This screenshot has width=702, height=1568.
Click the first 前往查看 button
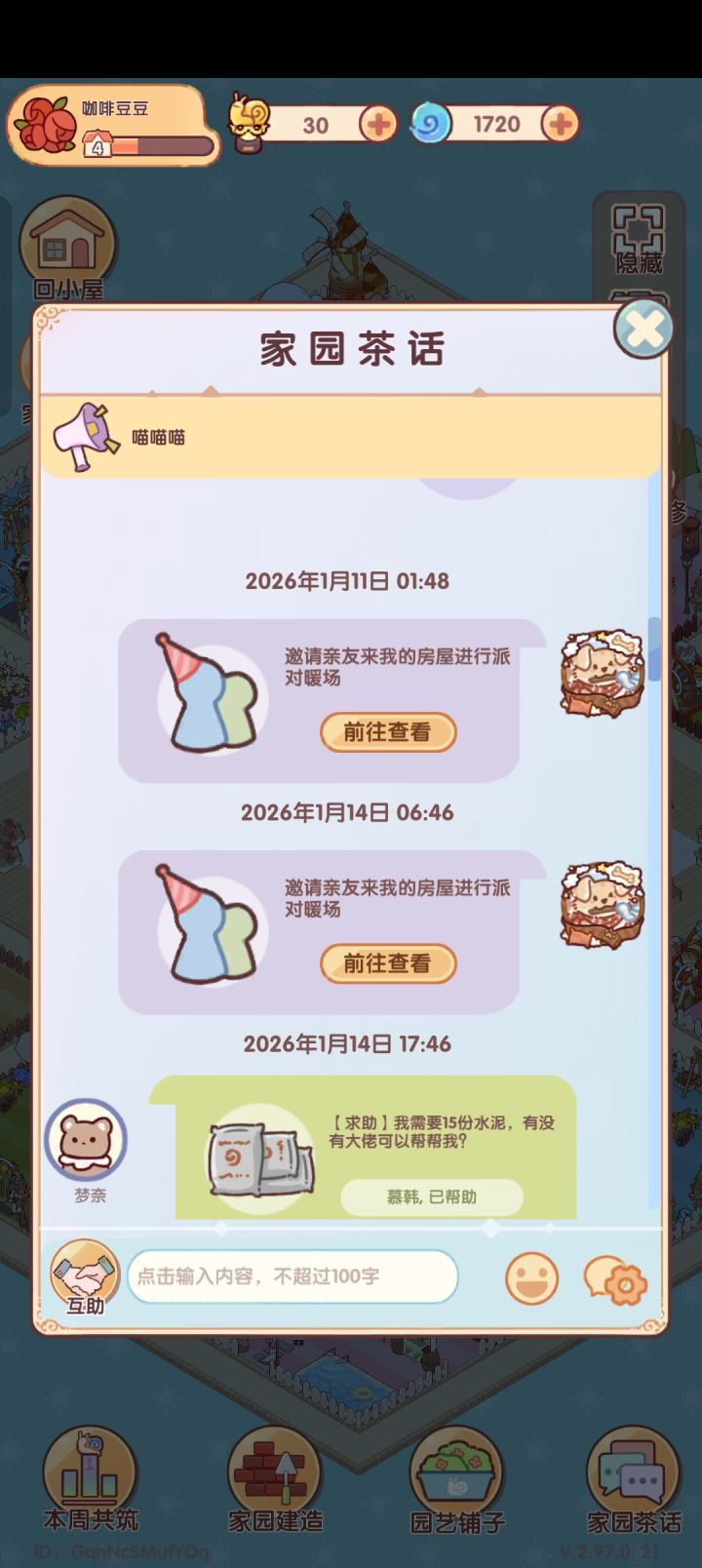388,733
